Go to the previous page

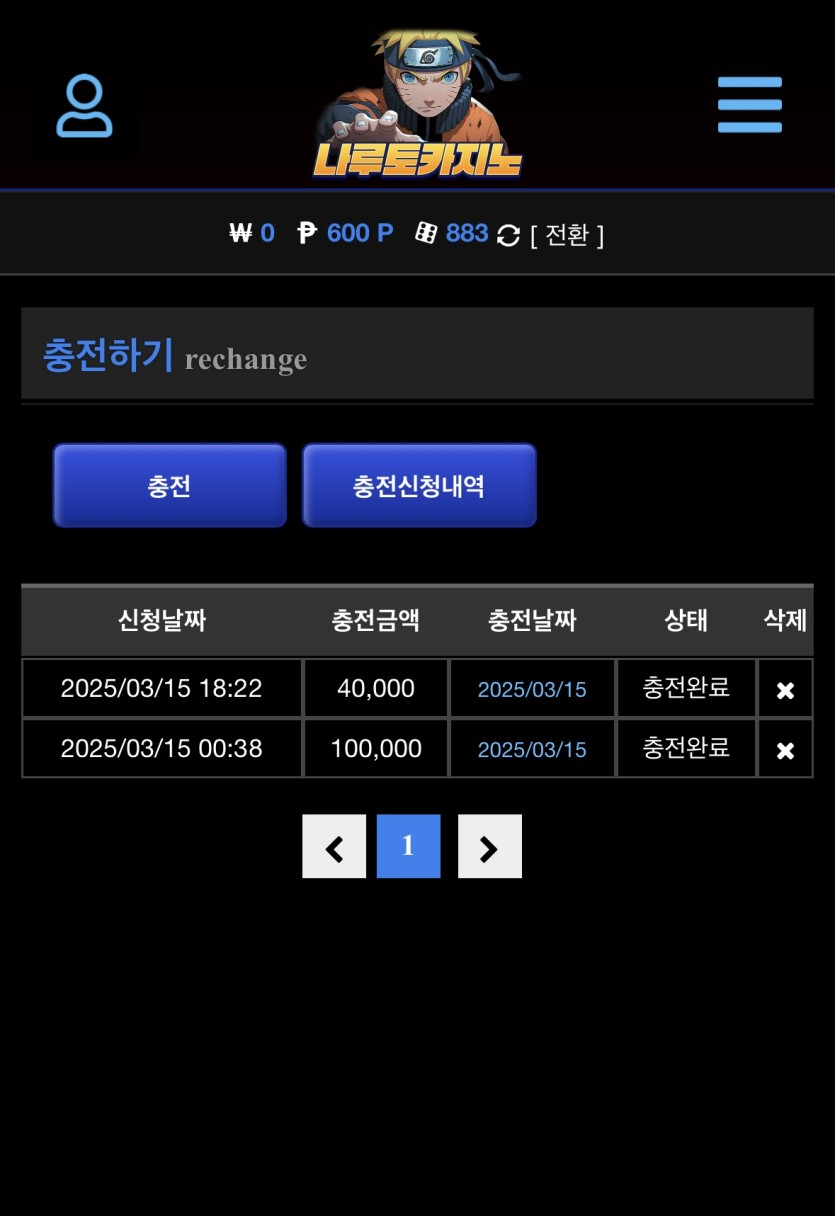coord(334,847)
